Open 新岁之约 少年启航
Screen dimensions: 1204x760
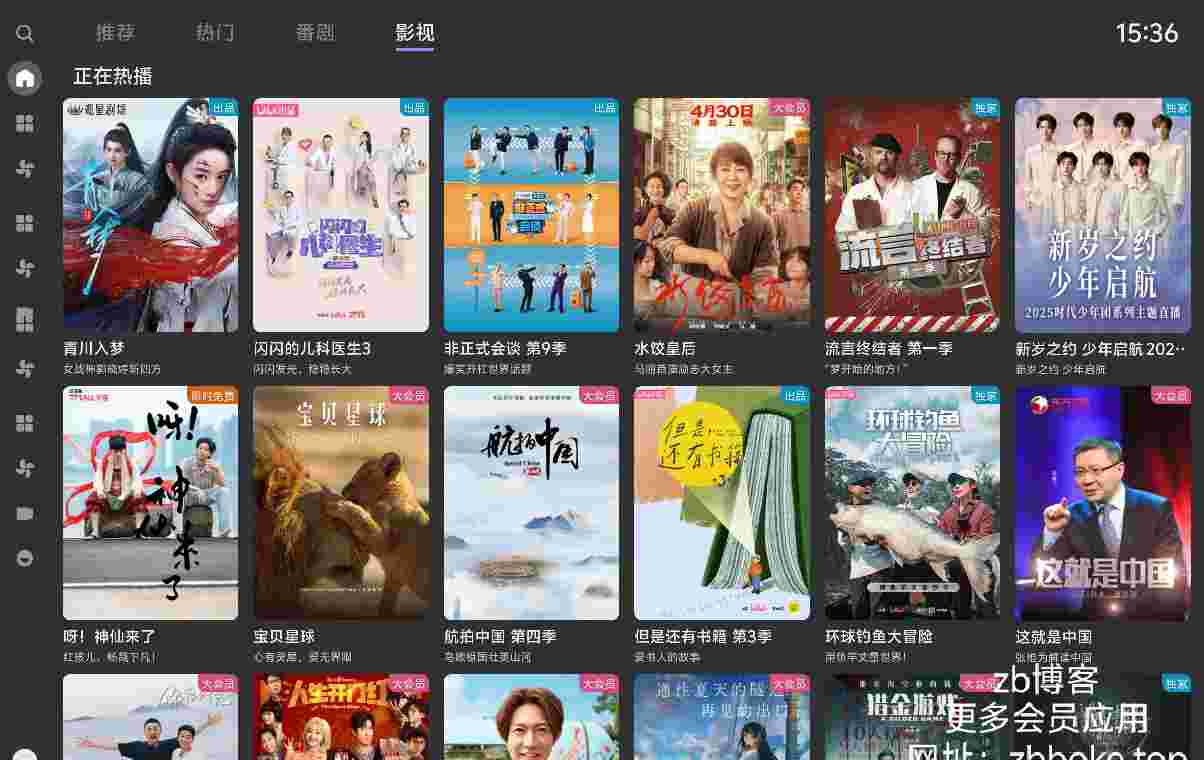(1103, 215)
